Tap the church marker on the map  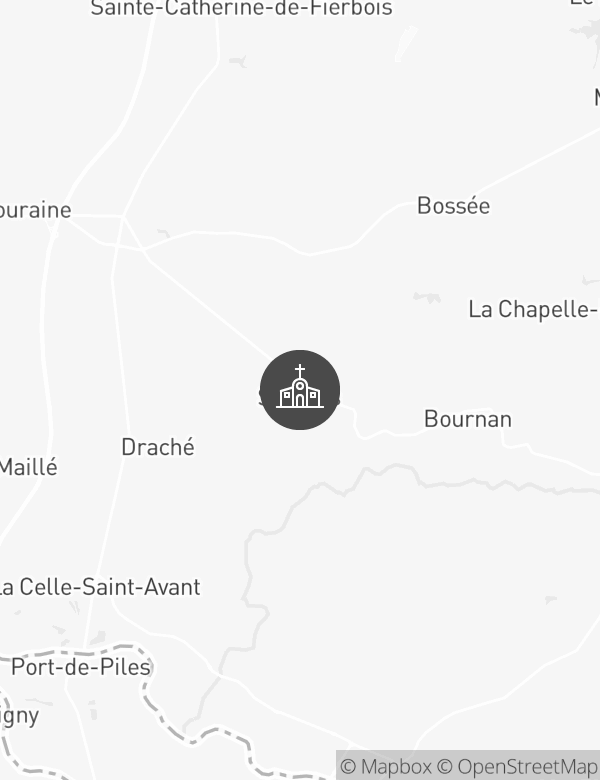click(x=300, y=390)
